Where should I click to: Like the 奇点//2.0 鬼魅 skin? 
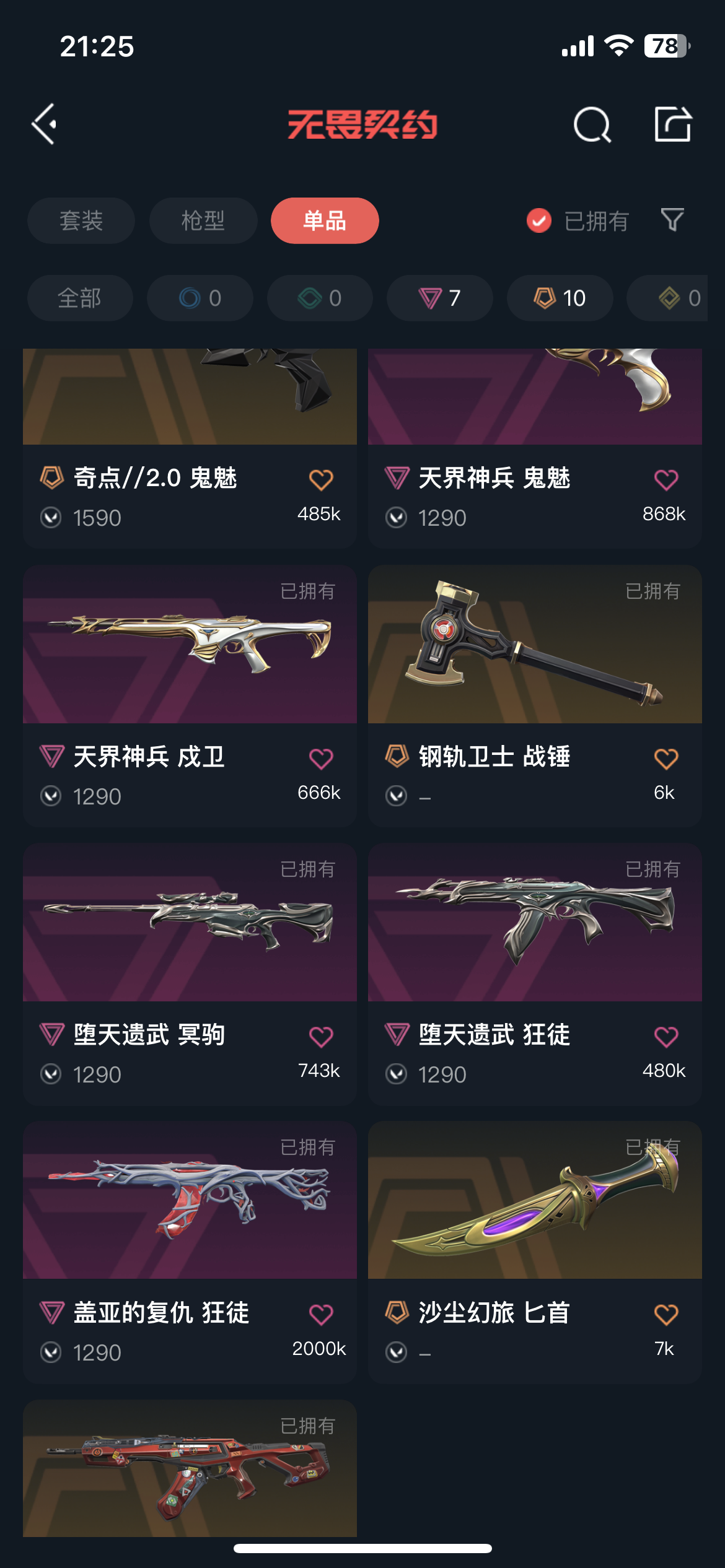click(321, 479)
